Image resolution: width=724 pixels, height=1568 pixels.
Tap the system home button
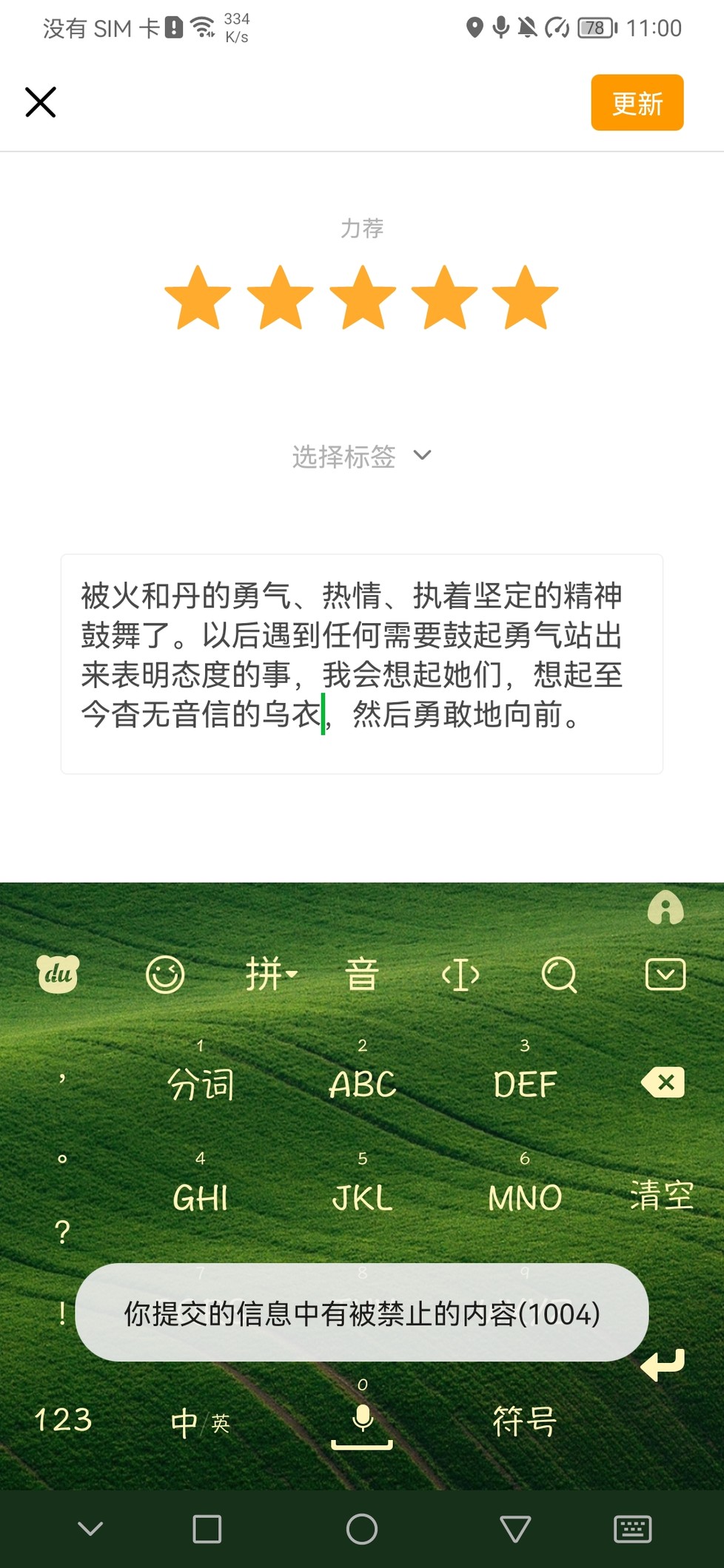click(x=361, y=1529)
